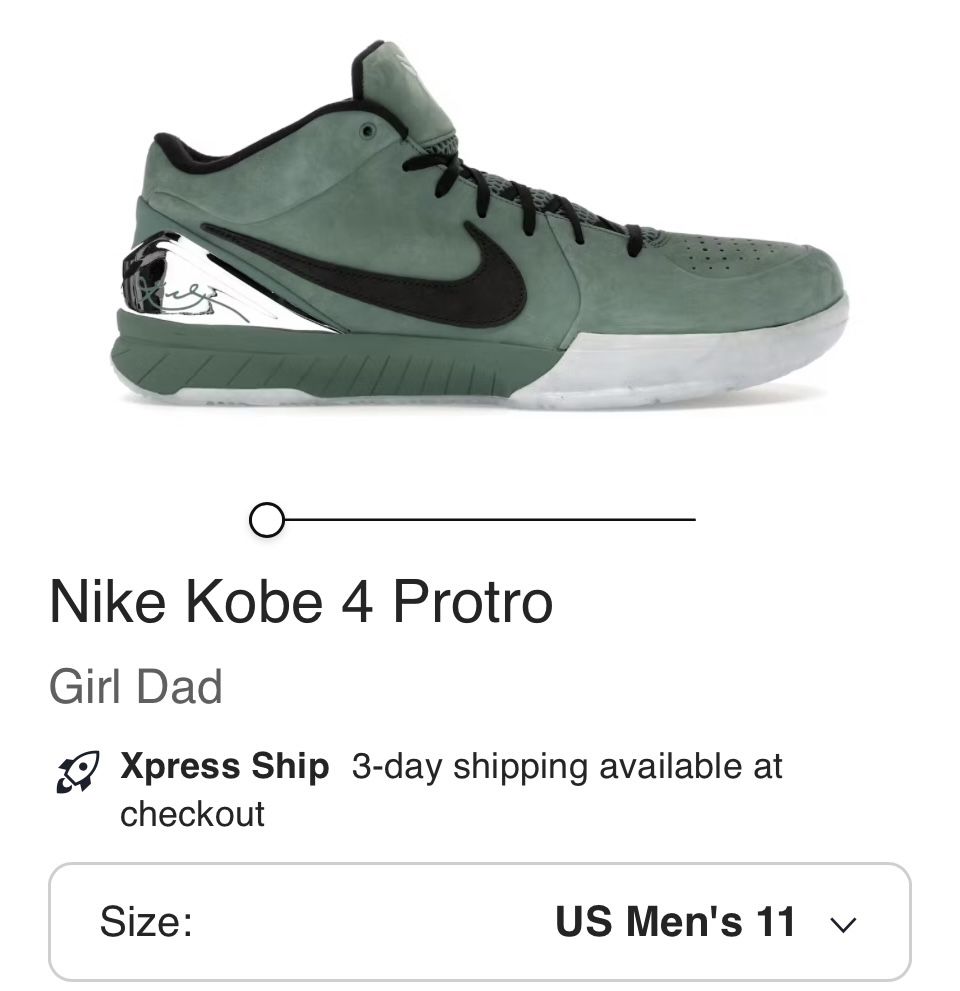This screenshot has width=960, height=991.
Task: Click the chrome heel piece of the sneaker
Action: tap(180, 285)
